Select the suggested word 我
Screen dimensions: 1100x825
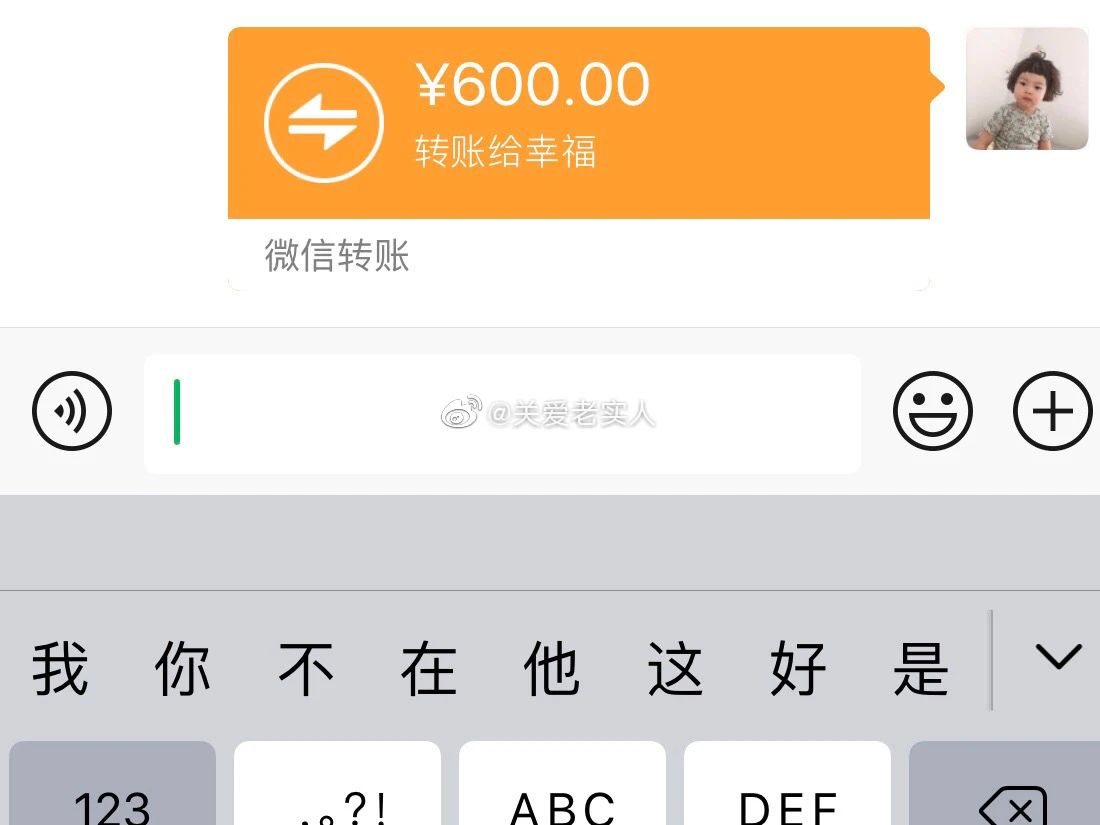tap(60, 668)
